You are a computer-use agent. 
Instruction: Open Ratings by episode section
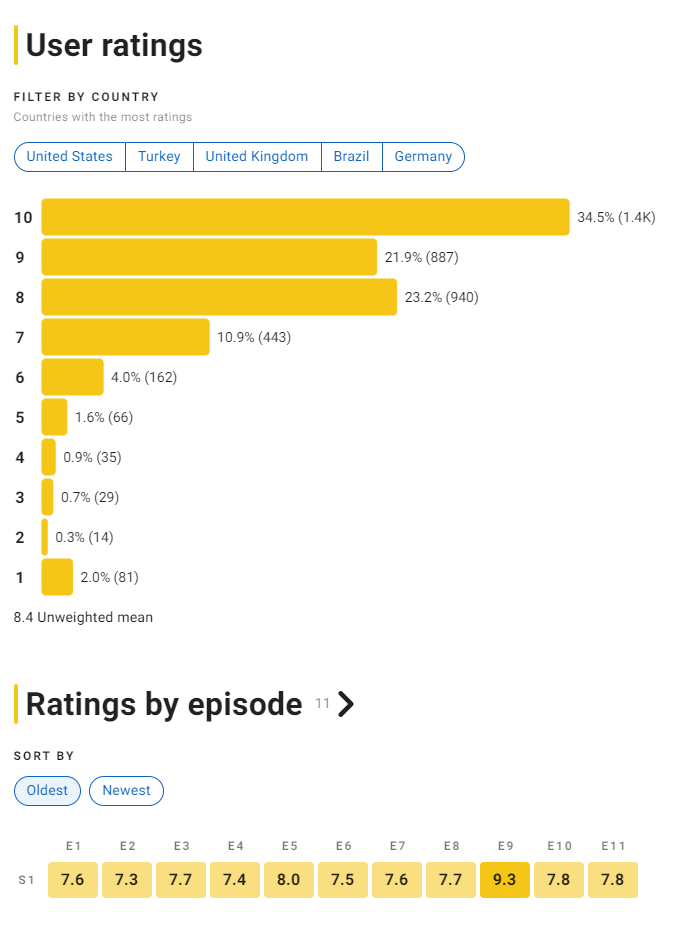pyautogui.click(x=346, y=705)
